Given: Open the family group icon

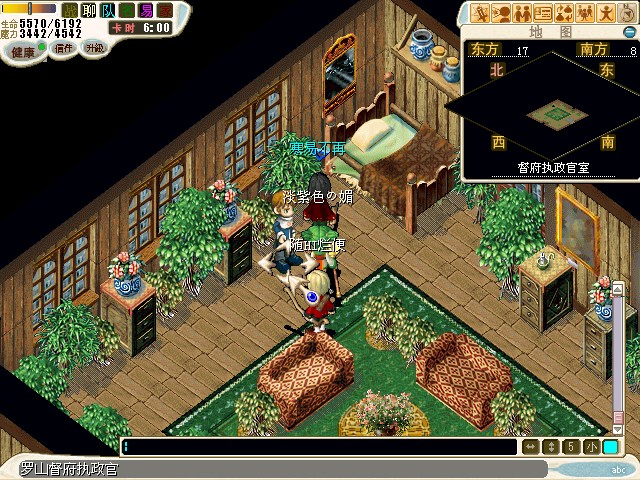Looking at the screenshot, I should 585,13.
